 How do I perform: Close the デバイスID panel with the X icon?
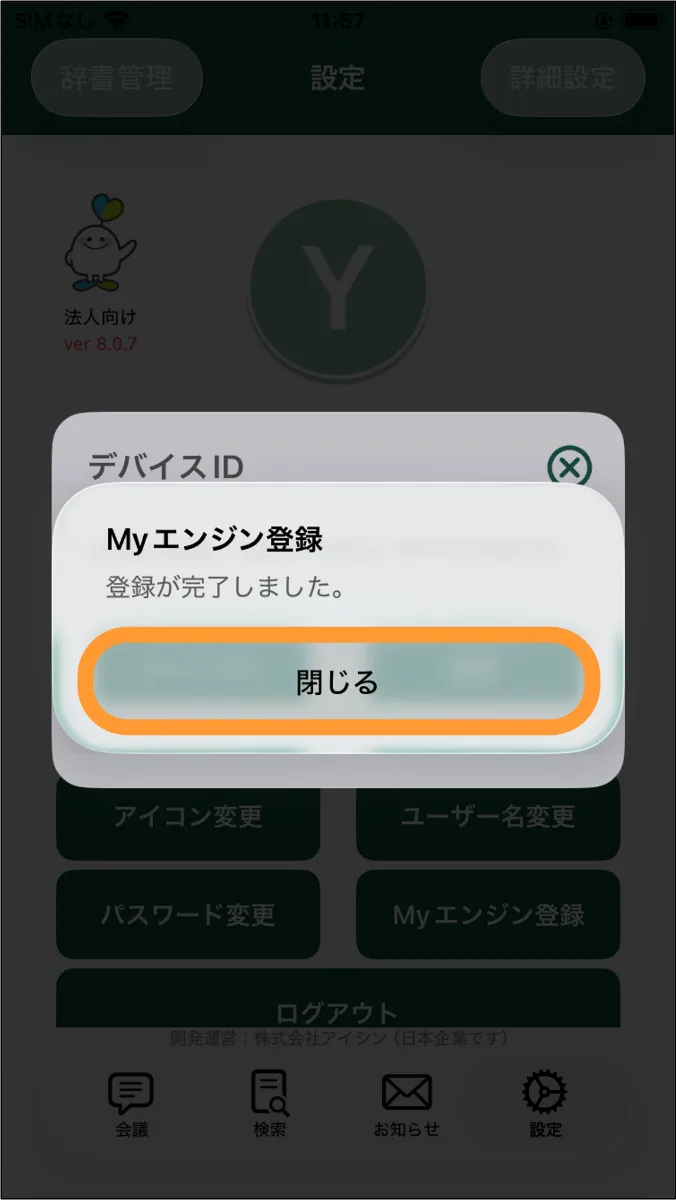569,467
